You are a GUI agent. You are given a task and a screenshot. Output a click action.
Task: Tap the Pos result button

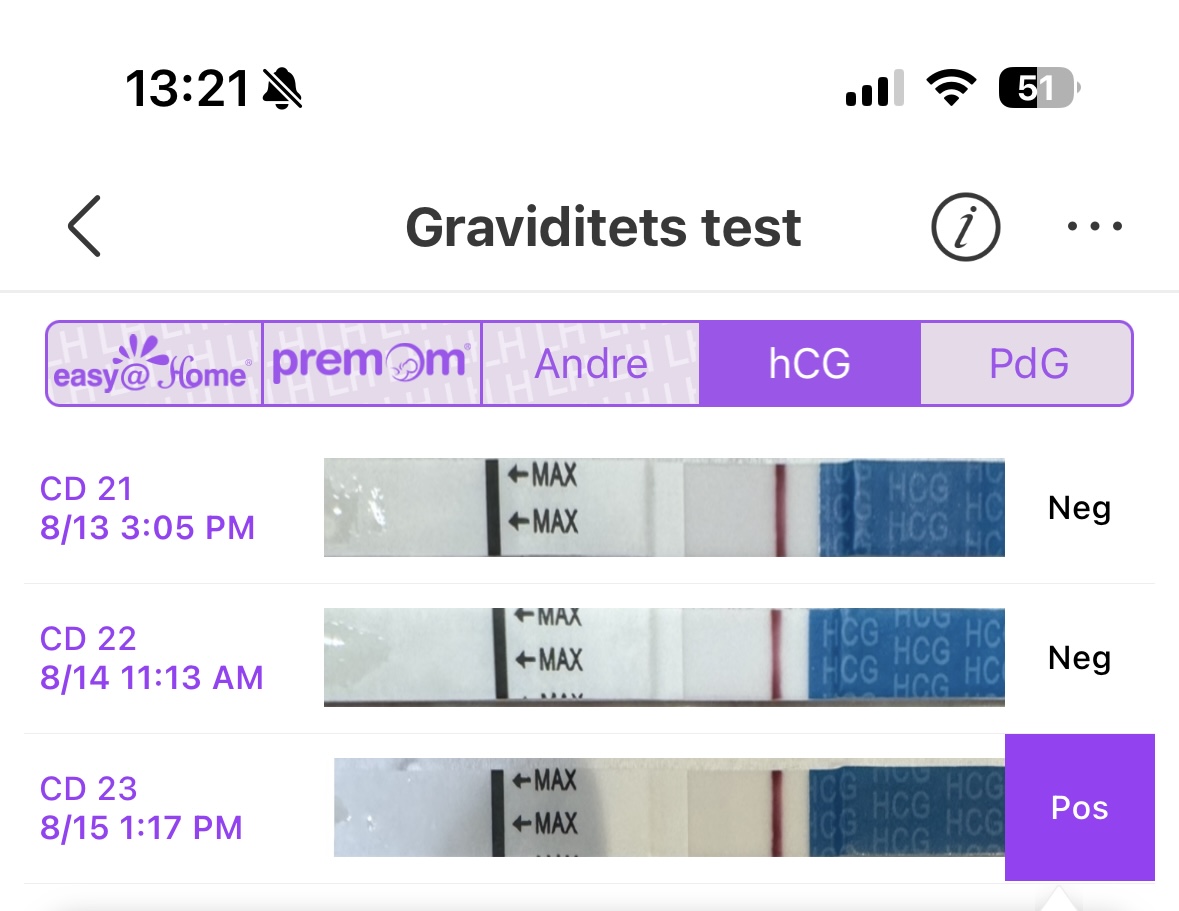pyautogui.click(x=1079, y=808)
